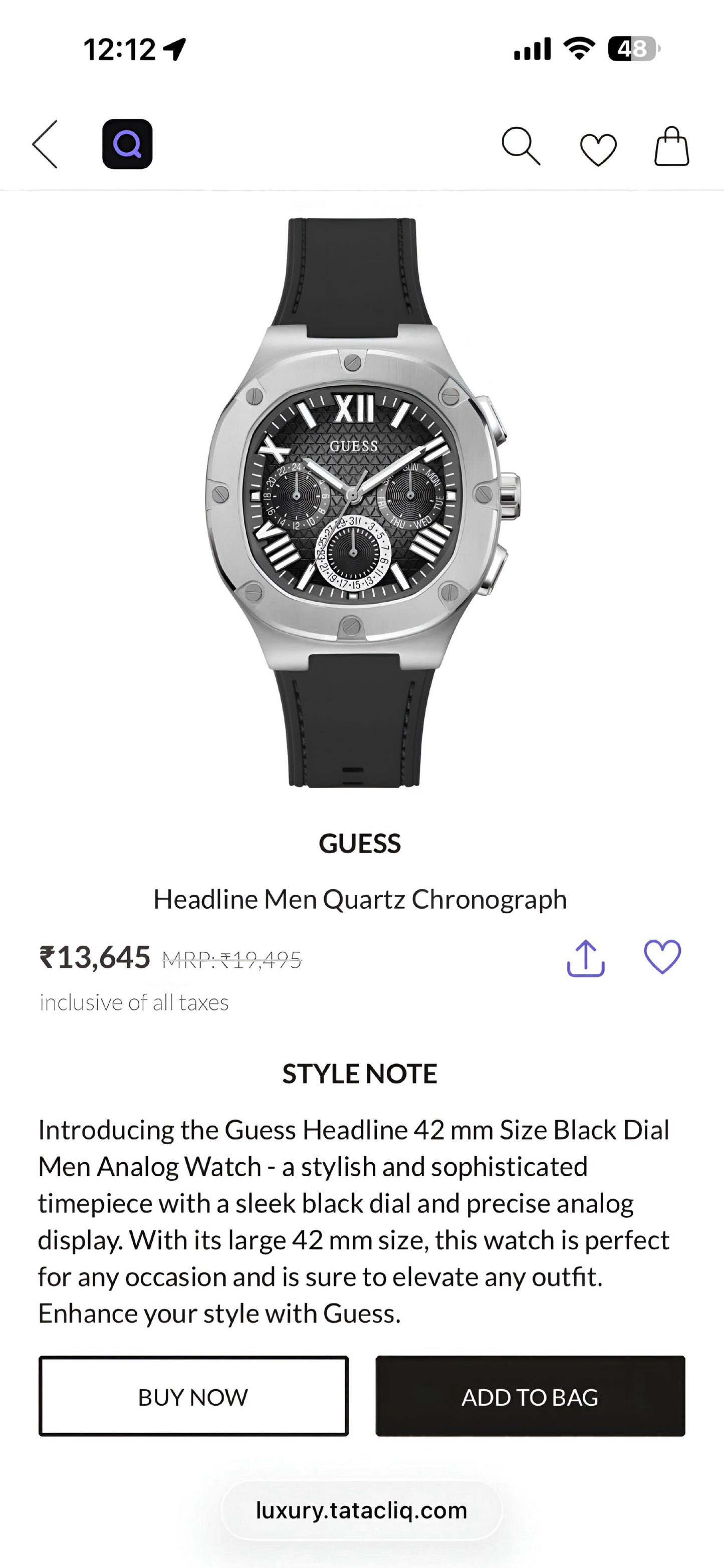724x1568 pixels.
Task: Save the watch to your wishlist
Action: [x=662, y=957]
